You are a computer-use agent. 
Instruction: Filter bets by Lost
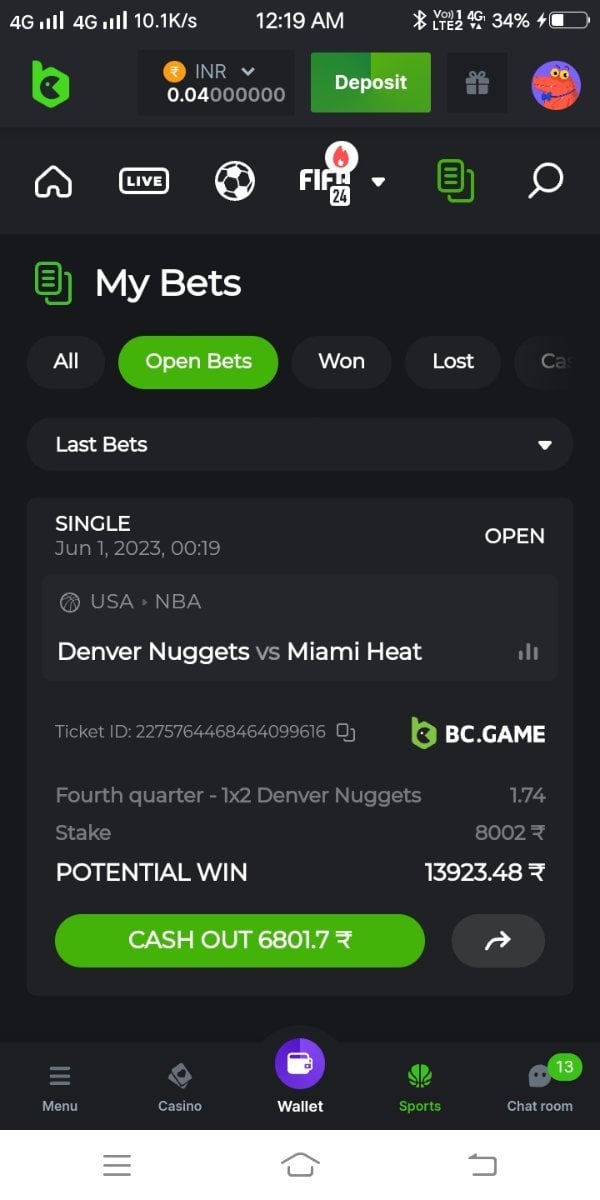pos(453,362)
